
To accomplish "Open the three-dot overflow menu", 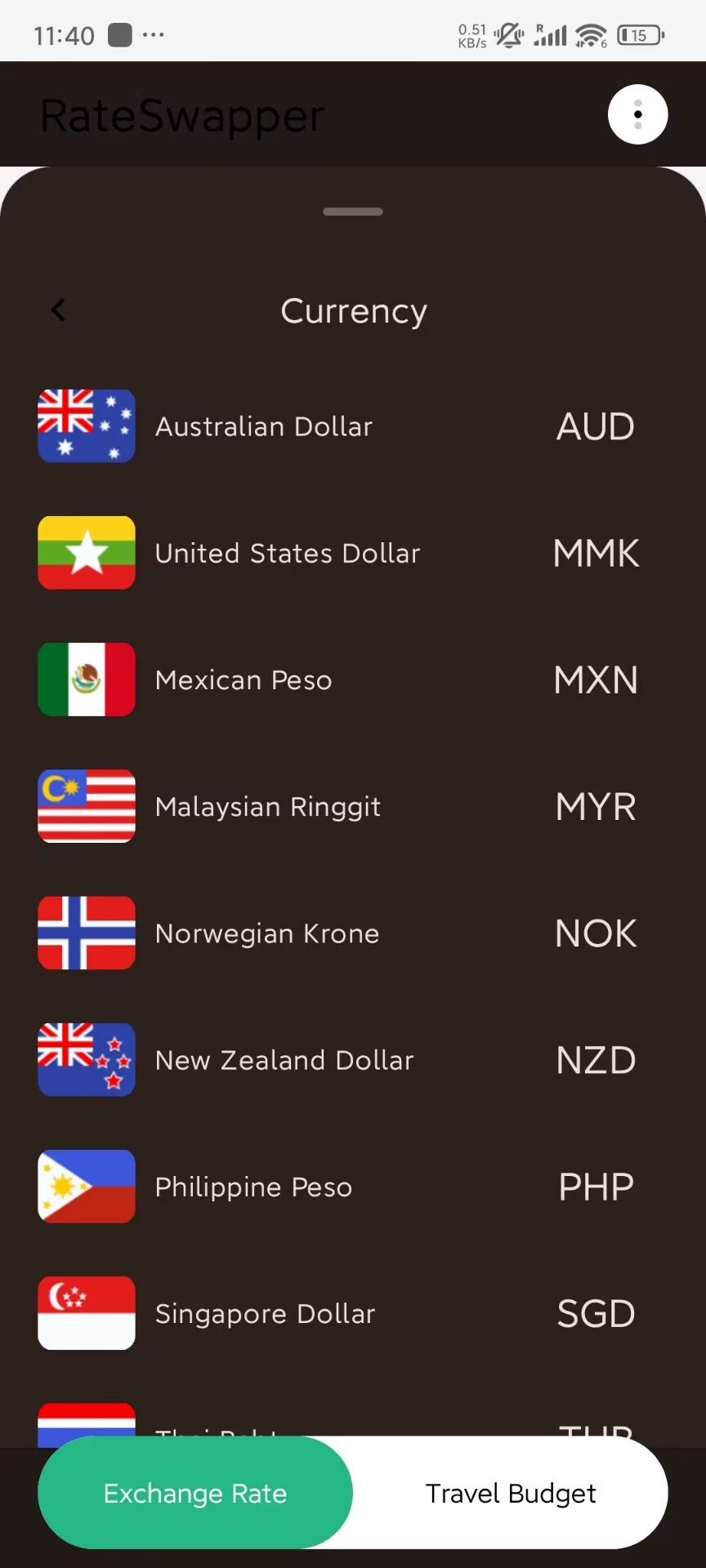I will 637,114.
